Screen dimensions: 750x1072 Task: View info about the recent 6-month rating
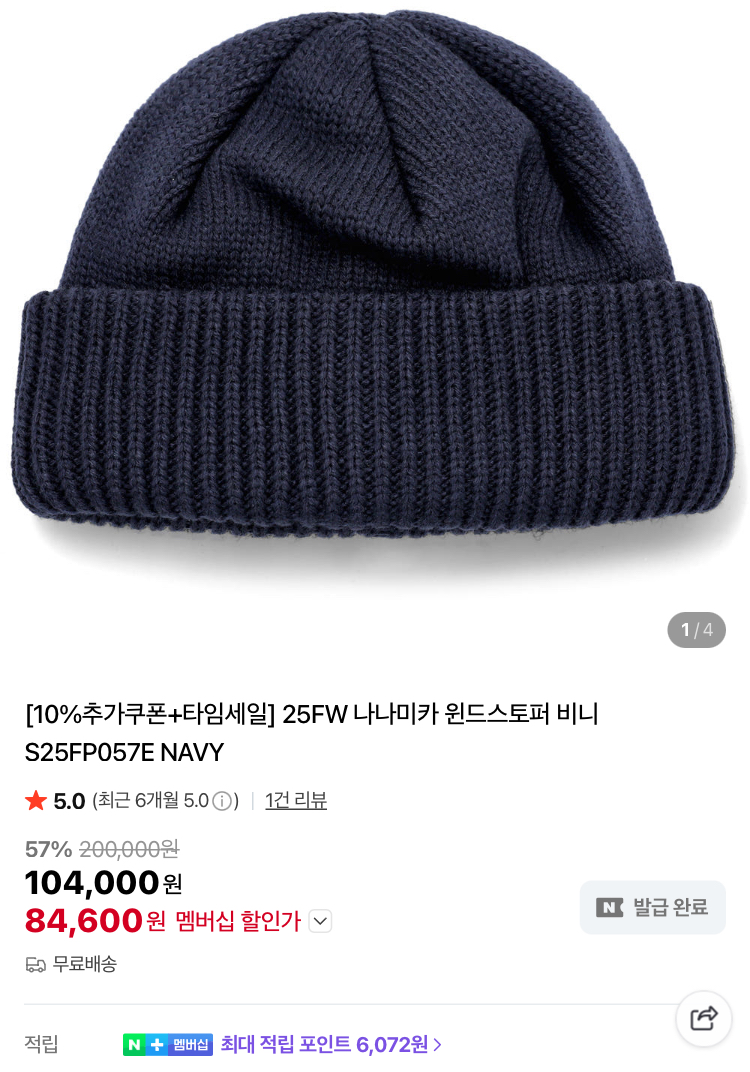pyautogui.click(x=222, y=801)
